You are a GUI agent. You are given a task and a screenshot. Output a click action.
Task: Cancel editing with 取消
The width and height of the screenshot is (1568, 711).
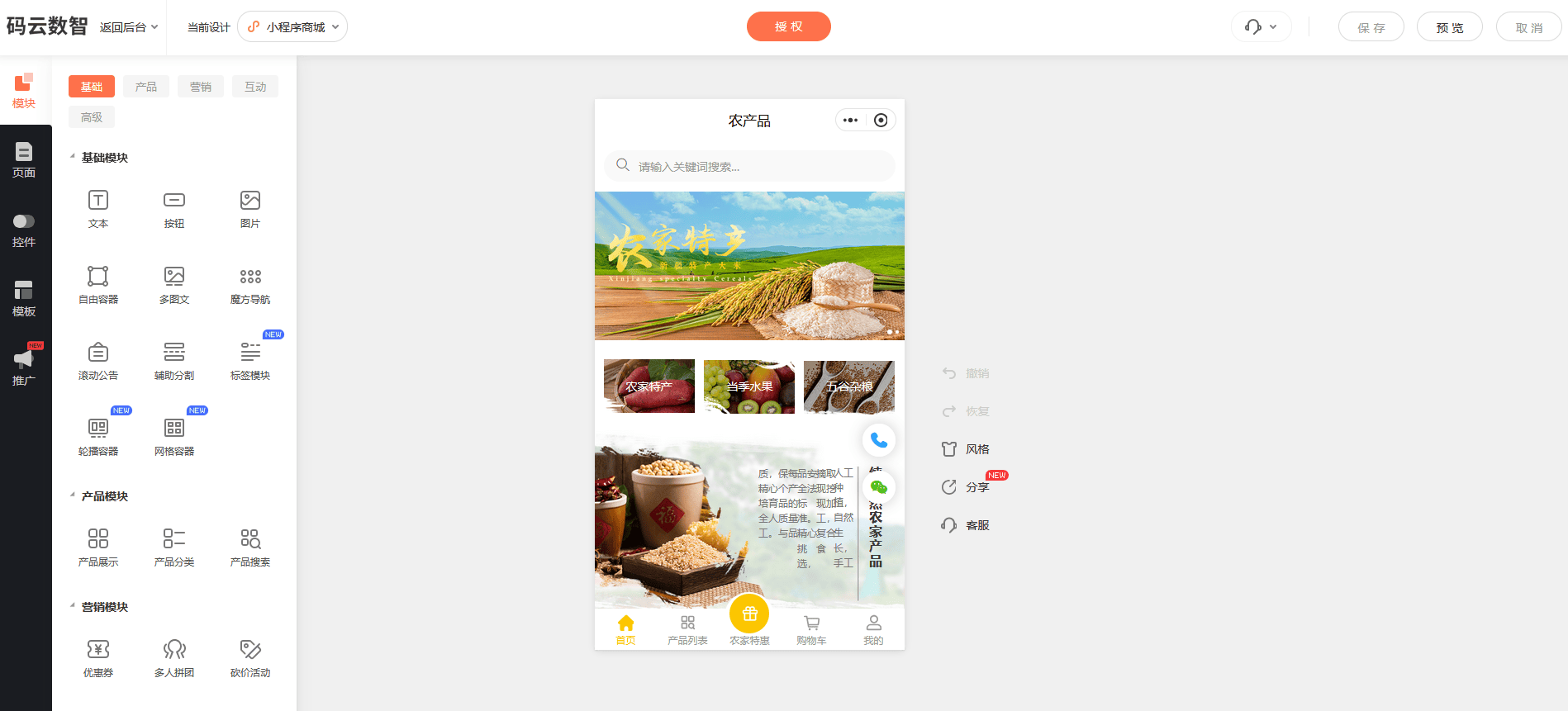(x=1528, y=27)
